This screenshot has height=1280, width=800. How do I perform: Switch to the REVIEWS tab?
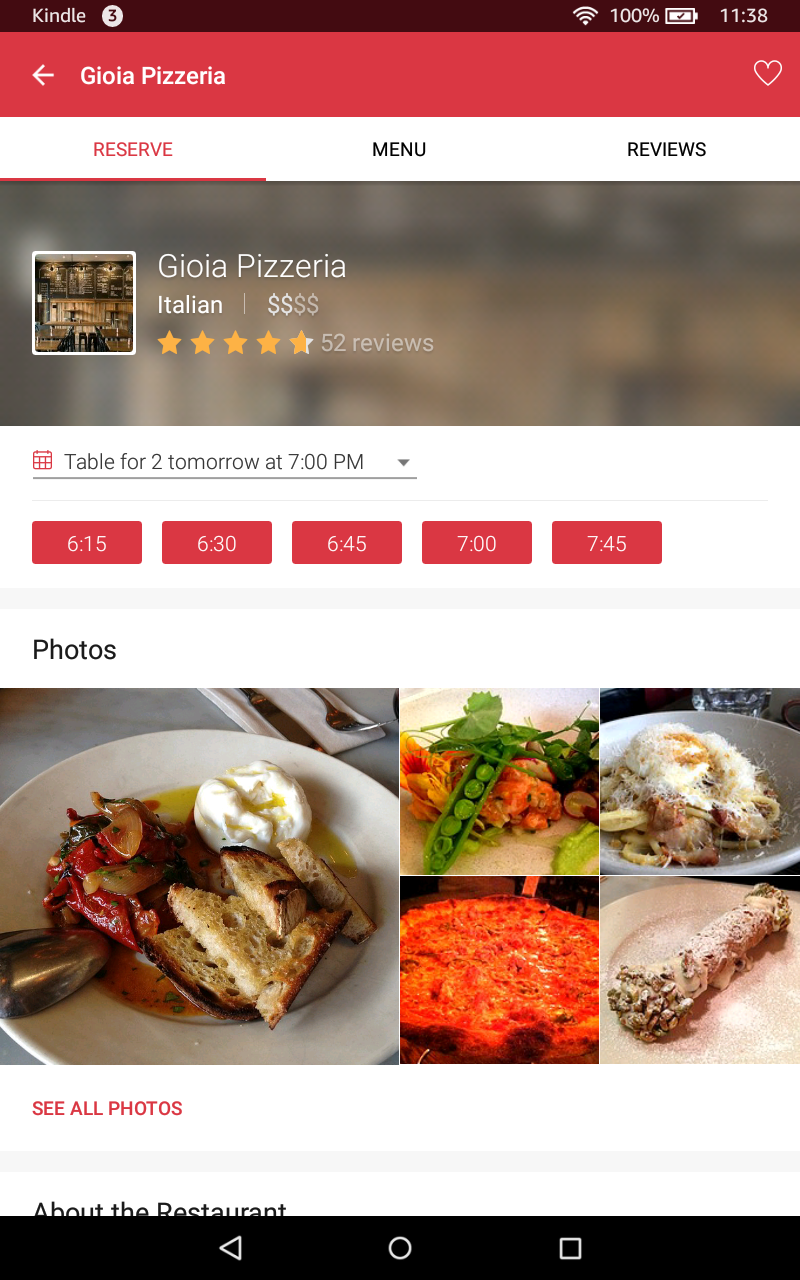[666, 149]
